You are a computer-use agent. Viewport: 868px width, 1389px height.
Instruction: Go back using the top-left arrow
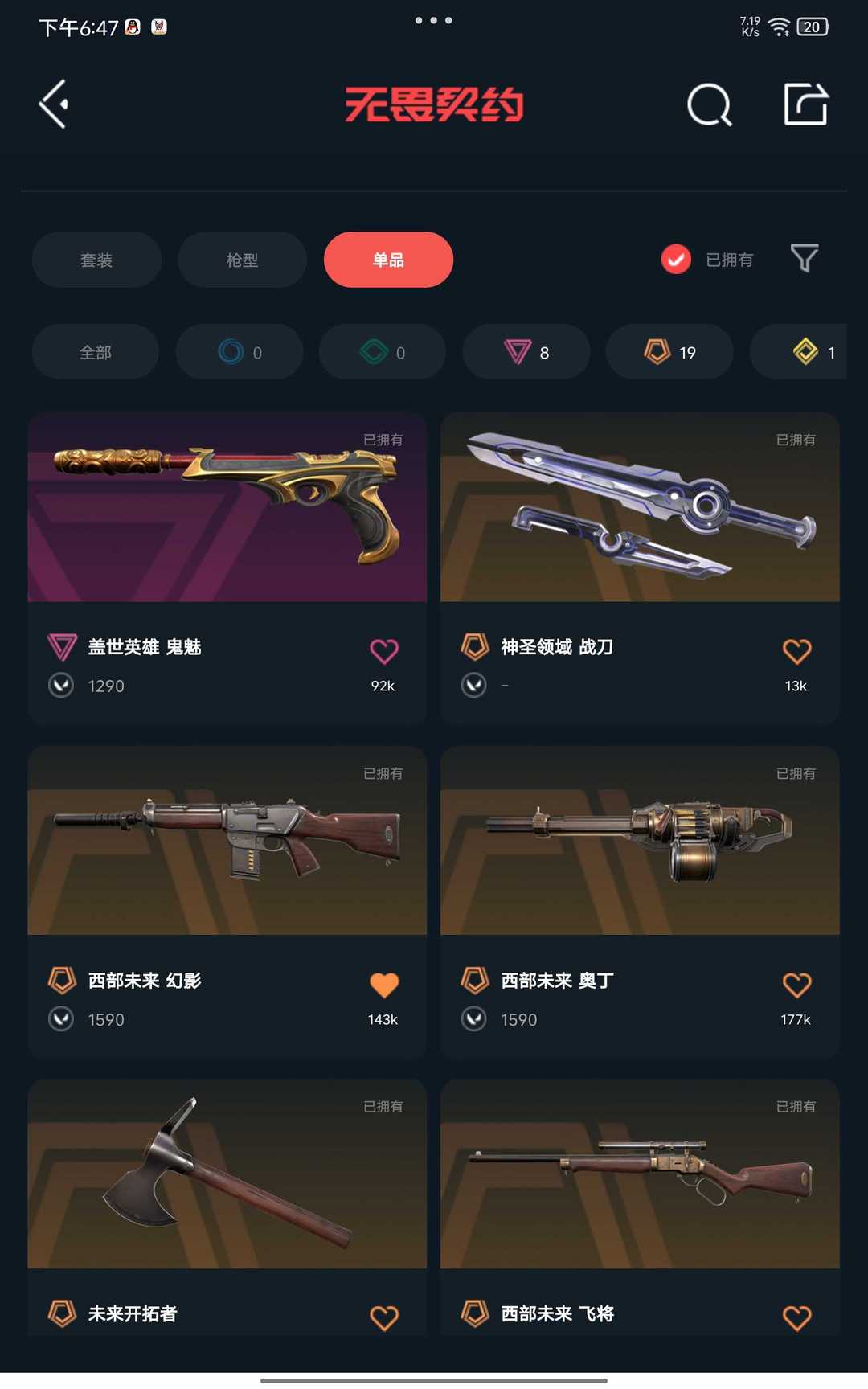pos(54,104)
